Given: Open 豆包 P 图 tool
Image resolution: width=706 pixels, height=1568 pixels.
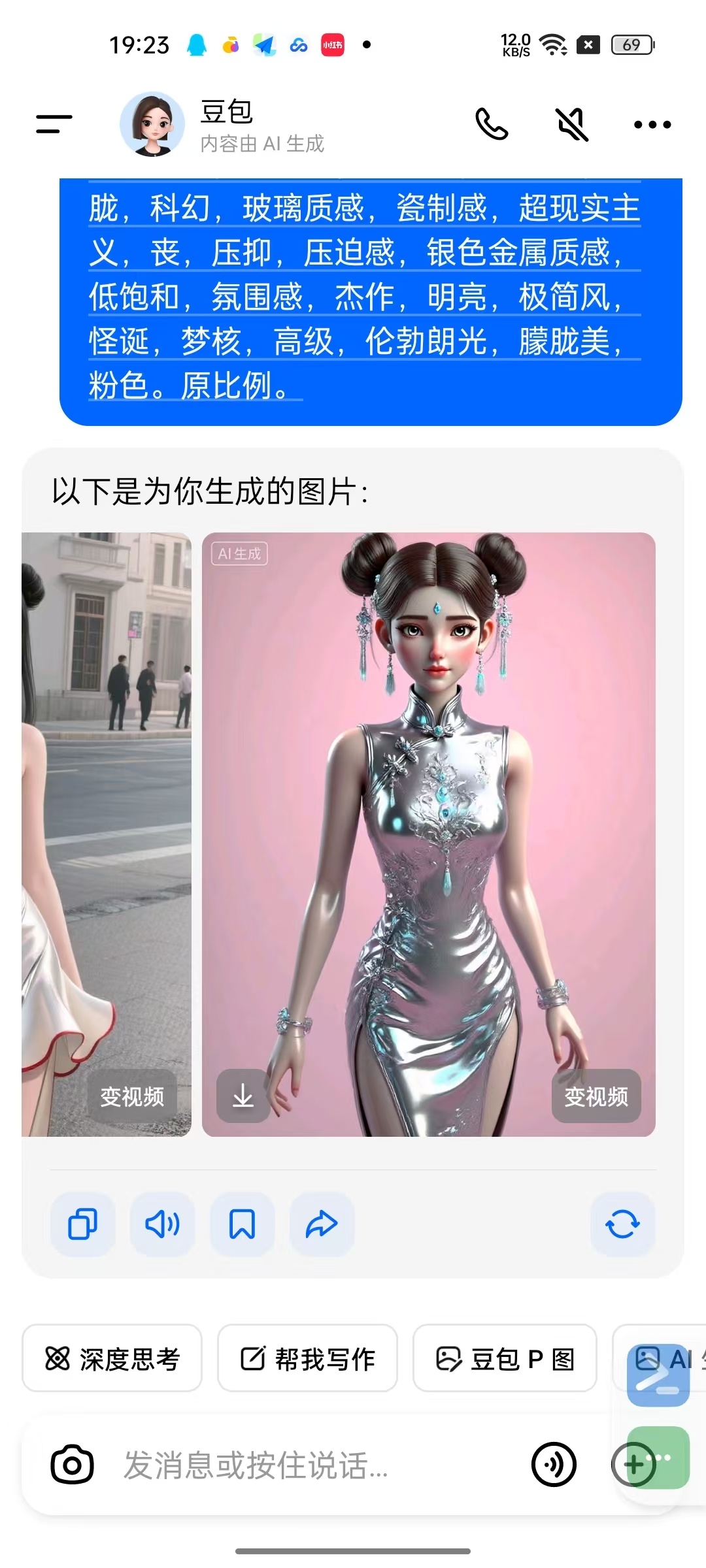Looking at the screenshot, I should (x=505, y=1359).
